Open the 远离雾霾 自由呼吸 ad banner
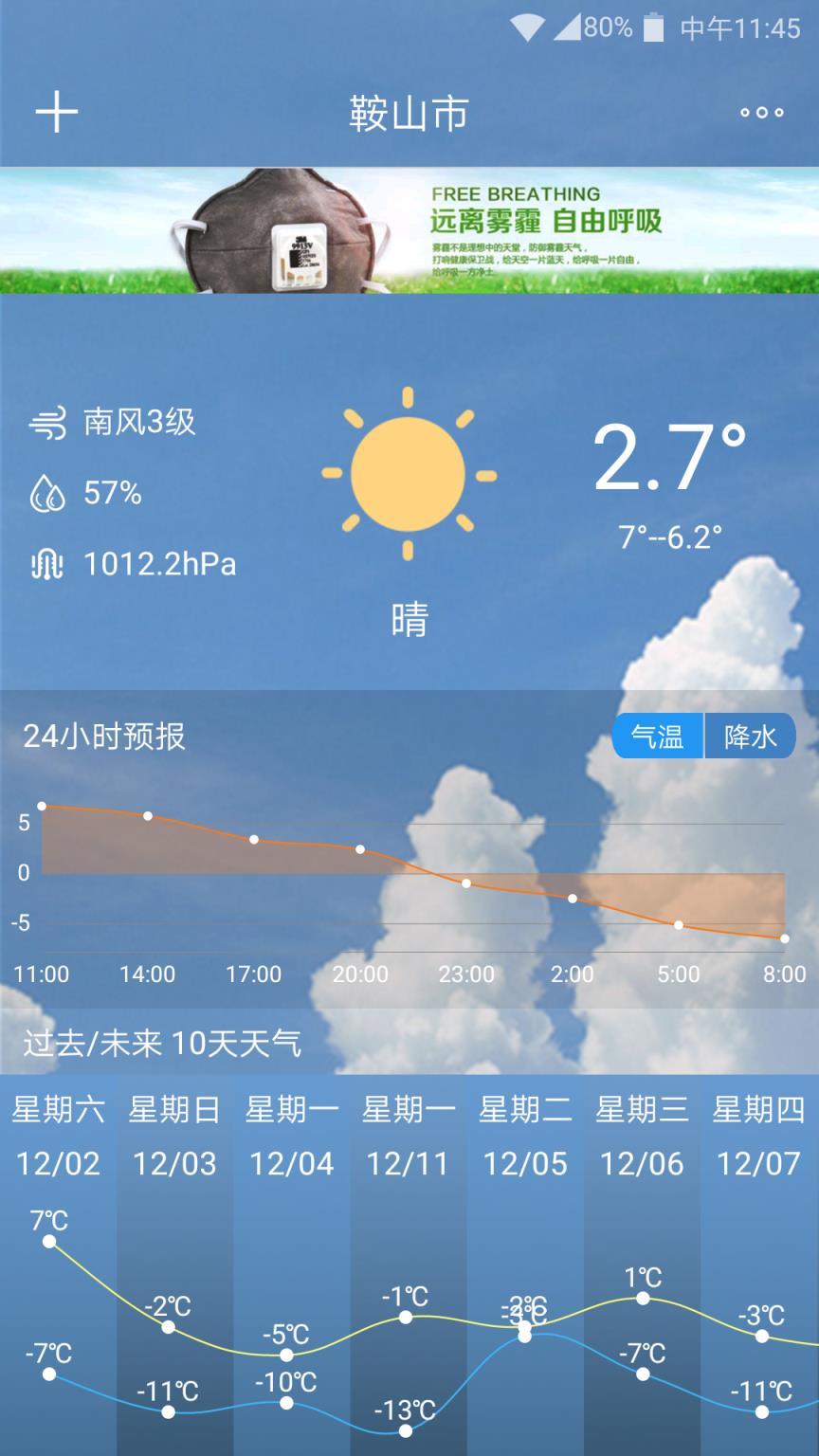Image resolution: width=819 pixels, height=1456 pixels. click(409, 228)
